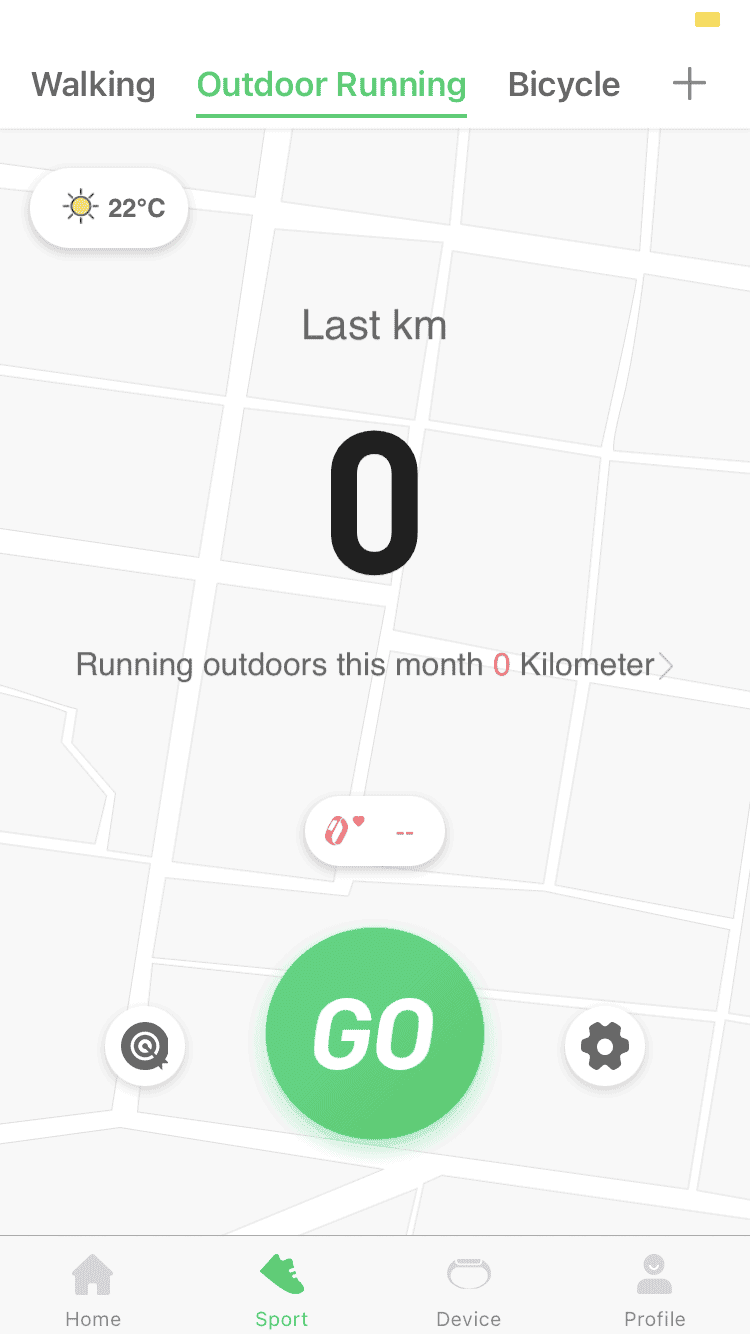
Task: Open the Device tab
Action: click(x=469, y=1290)
